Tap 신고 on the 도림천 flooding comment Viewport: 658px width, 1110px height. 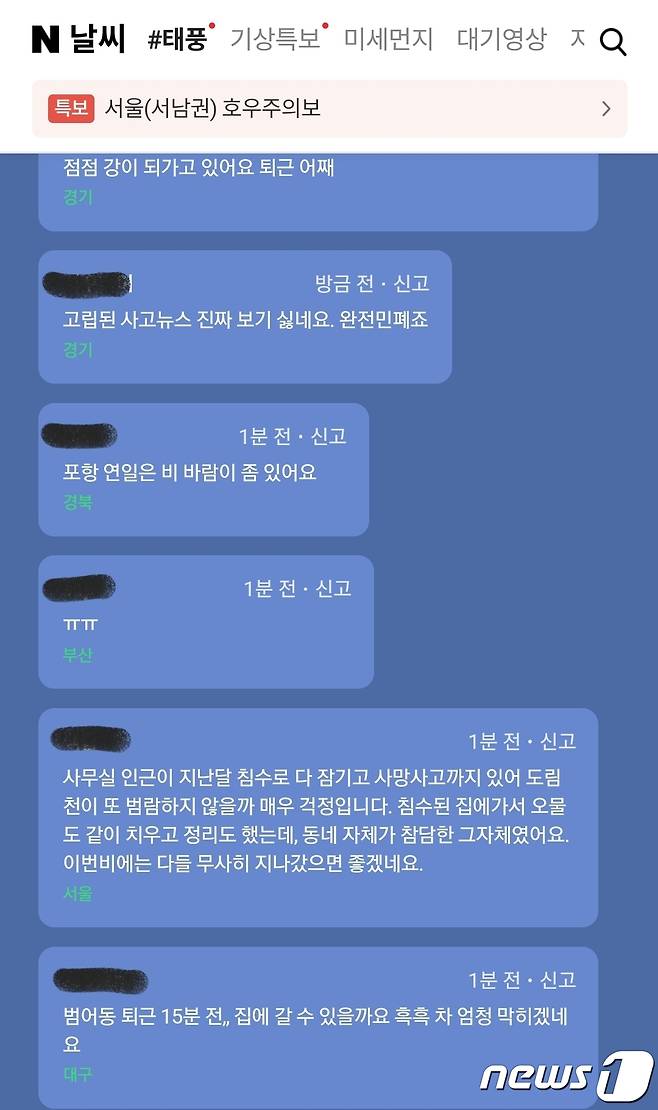tap(557, 742)
